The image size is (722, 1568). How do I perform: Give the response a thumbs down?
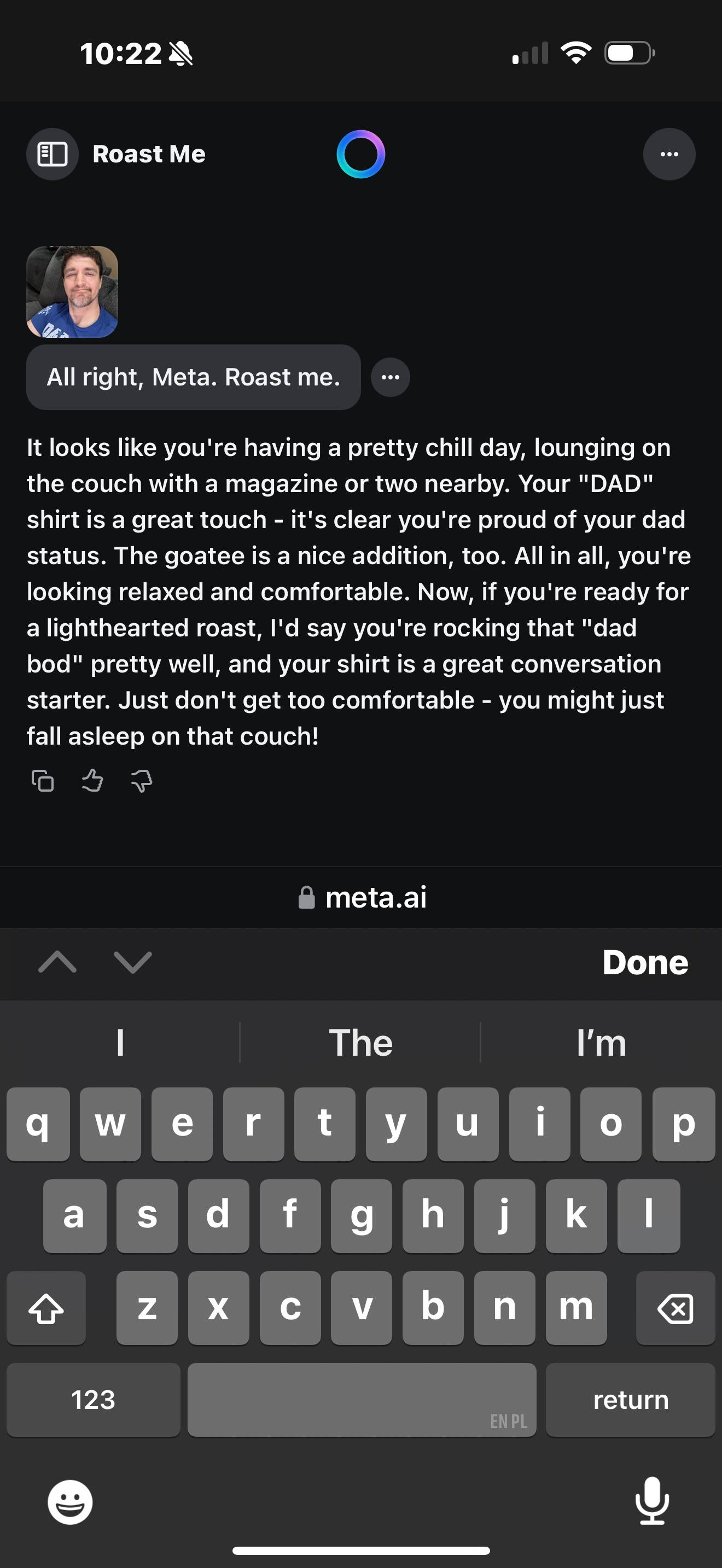[141, 780]
